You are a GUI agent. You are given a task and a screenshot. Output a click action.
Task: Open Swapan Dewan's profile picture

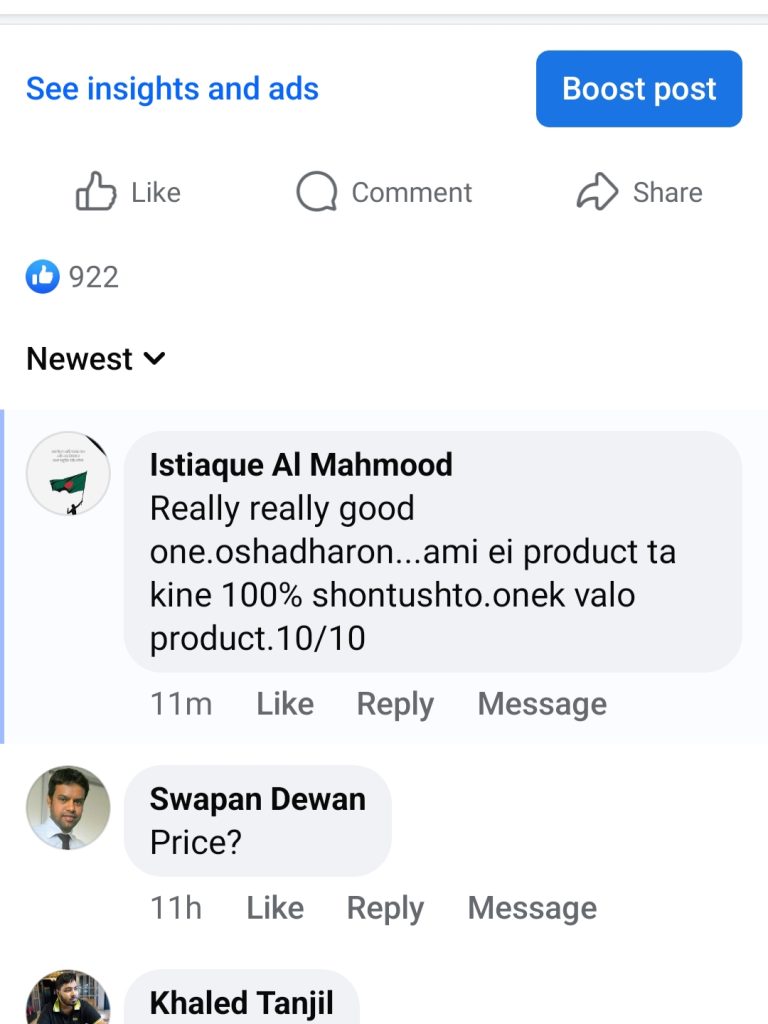(x=68, y=808)
